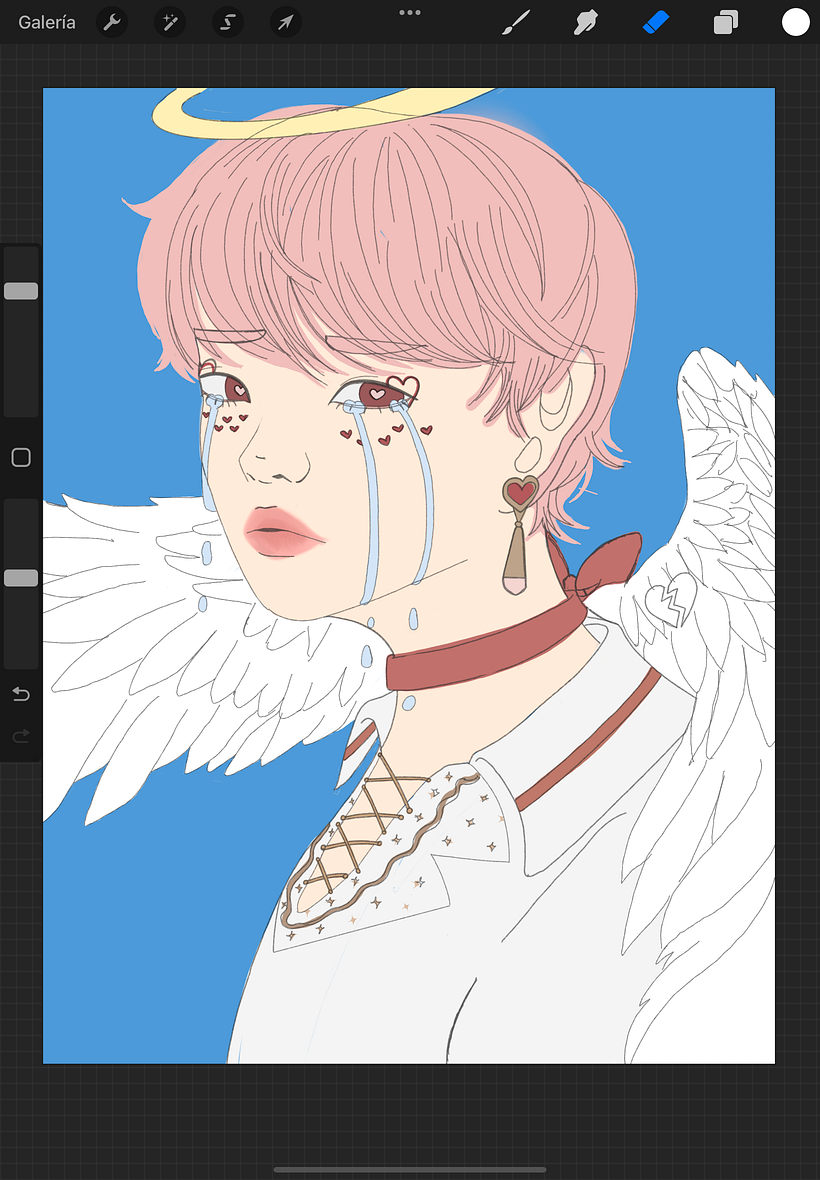Open the Actions wrench menu
This screenshot has height=1180, width=820.
[x=112, y=22]
